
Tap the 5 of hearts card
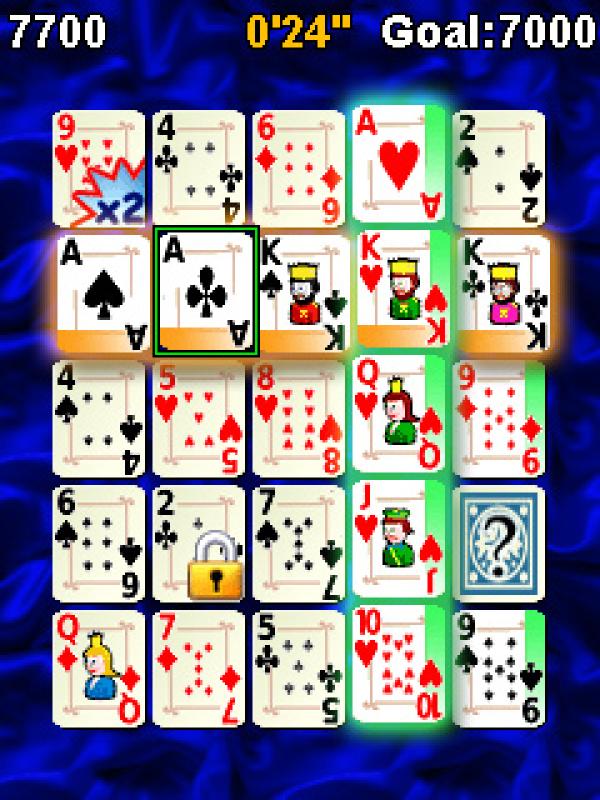(199, 418)
